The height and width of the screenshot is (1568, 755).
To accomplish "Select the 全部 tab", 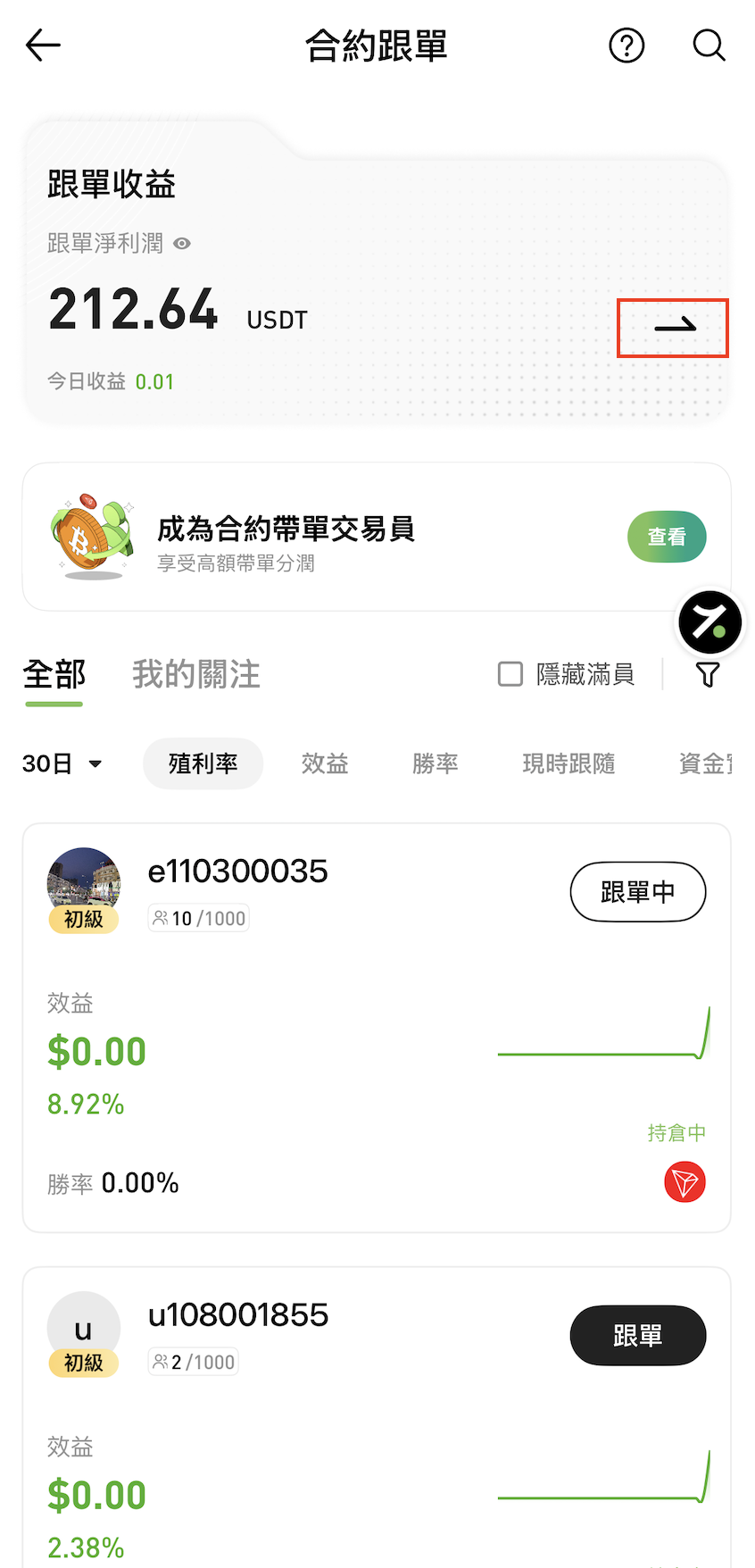I will (x=54, y=674).
